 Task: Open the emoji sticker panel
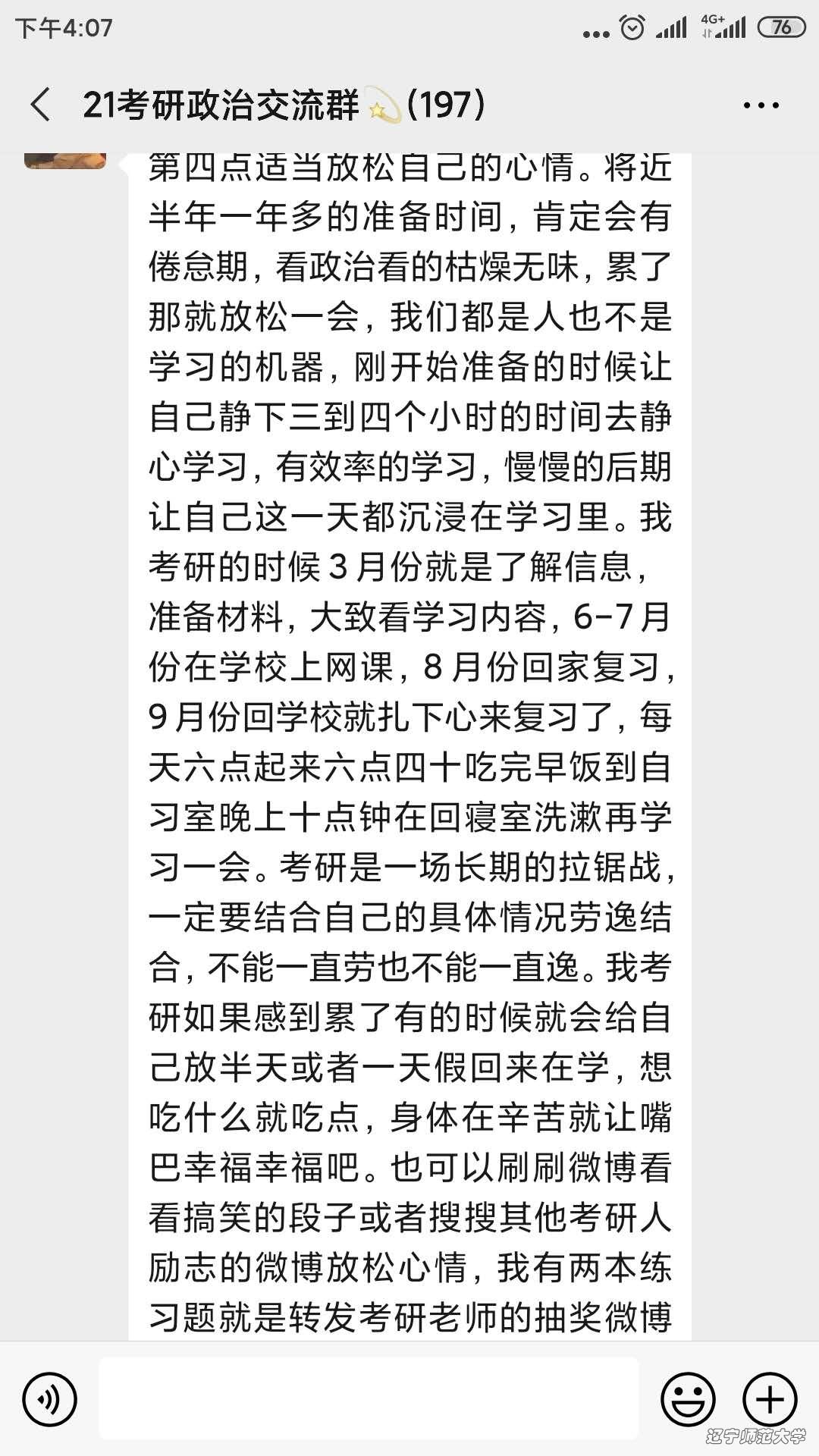688,1399
